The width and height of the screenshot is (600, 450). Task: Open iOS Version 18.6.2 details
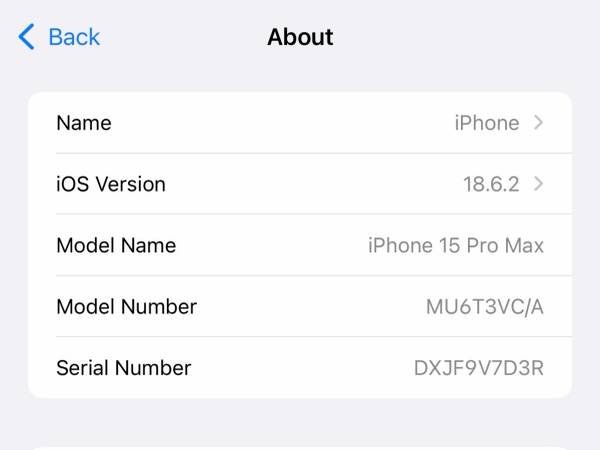click(x=300, y=184)
